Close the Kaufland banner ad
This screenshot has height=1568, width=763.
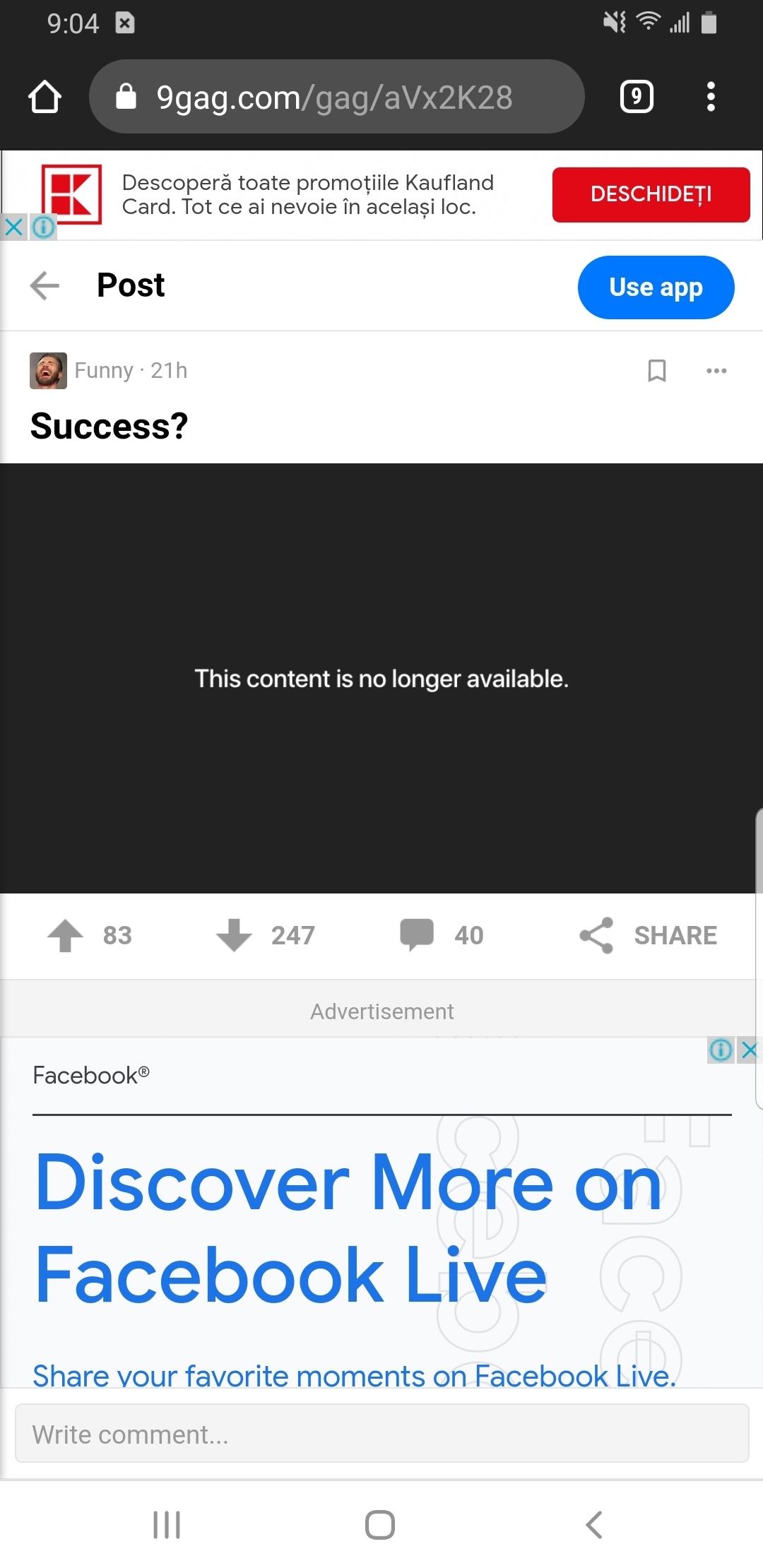coord(13,227)
